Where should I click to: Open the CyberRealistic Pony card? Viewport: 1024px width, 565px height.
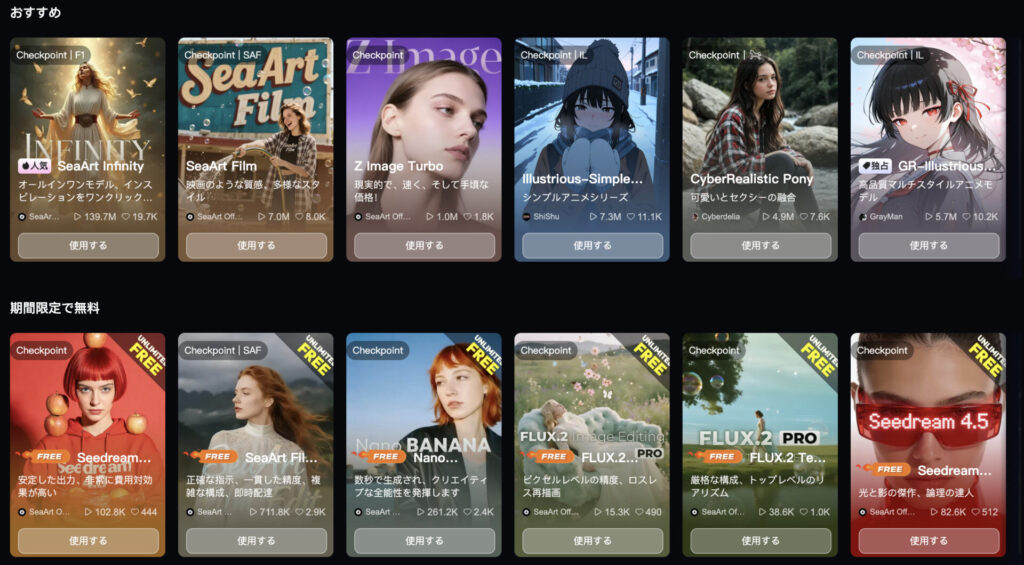click(x=760, y=120)
